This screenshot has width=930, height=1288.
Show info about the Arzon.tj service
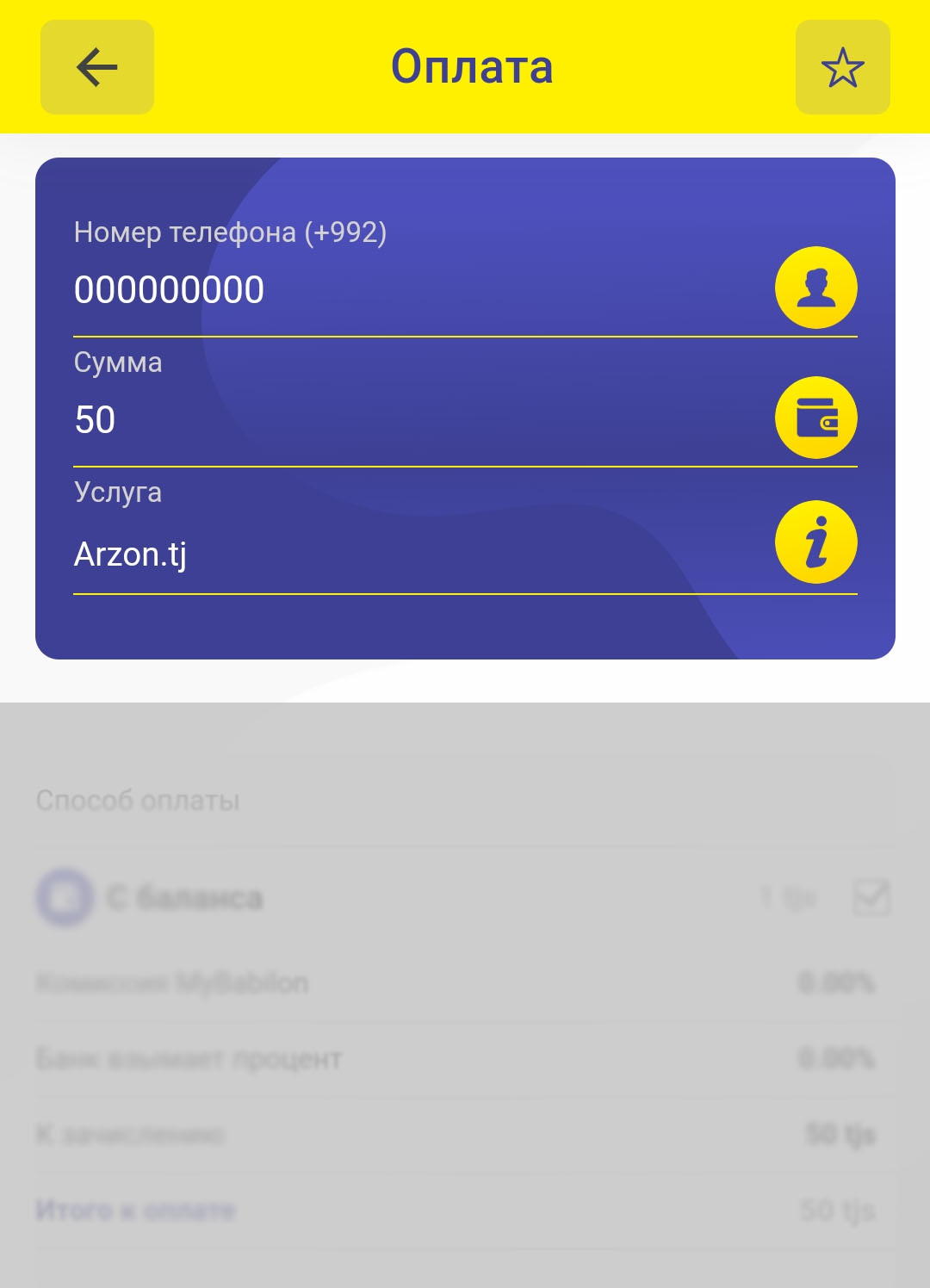pos(815,542)
